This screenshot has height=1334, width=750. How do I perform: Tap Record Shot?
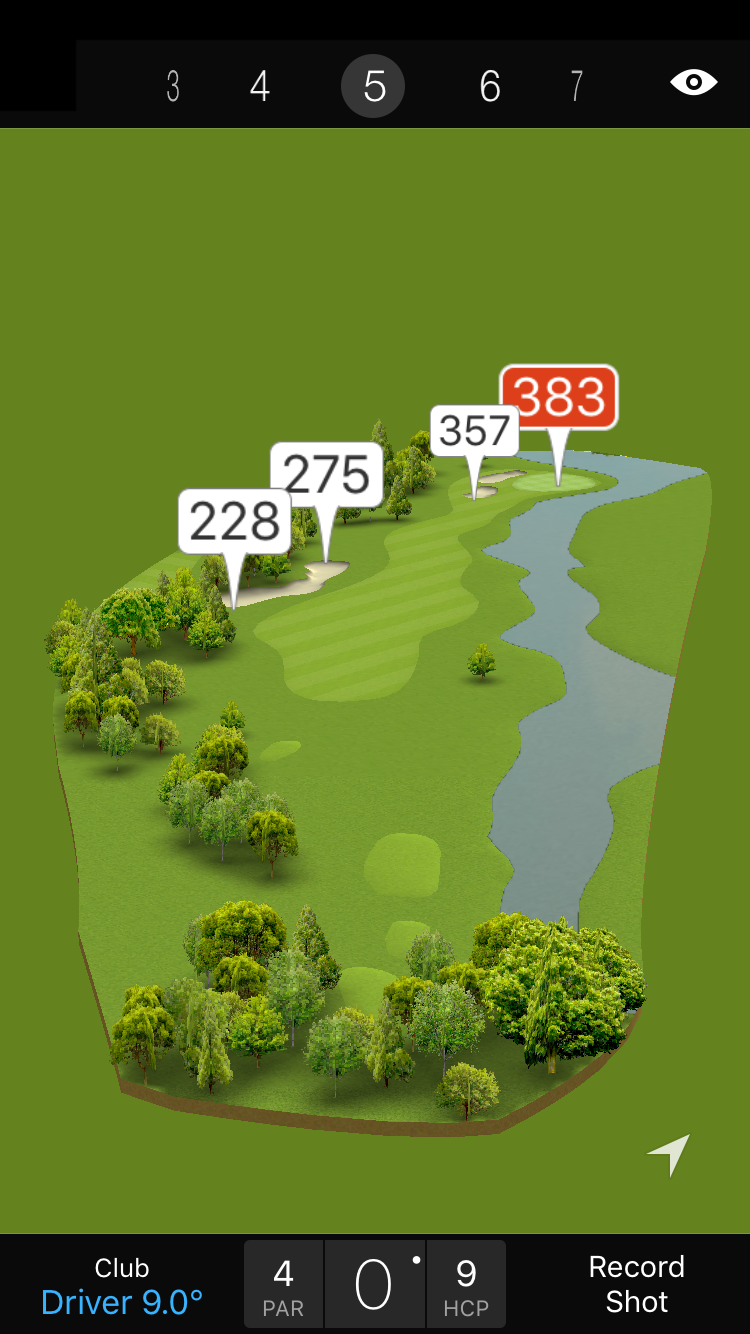pyautogui.click(x=636, y=1285)
